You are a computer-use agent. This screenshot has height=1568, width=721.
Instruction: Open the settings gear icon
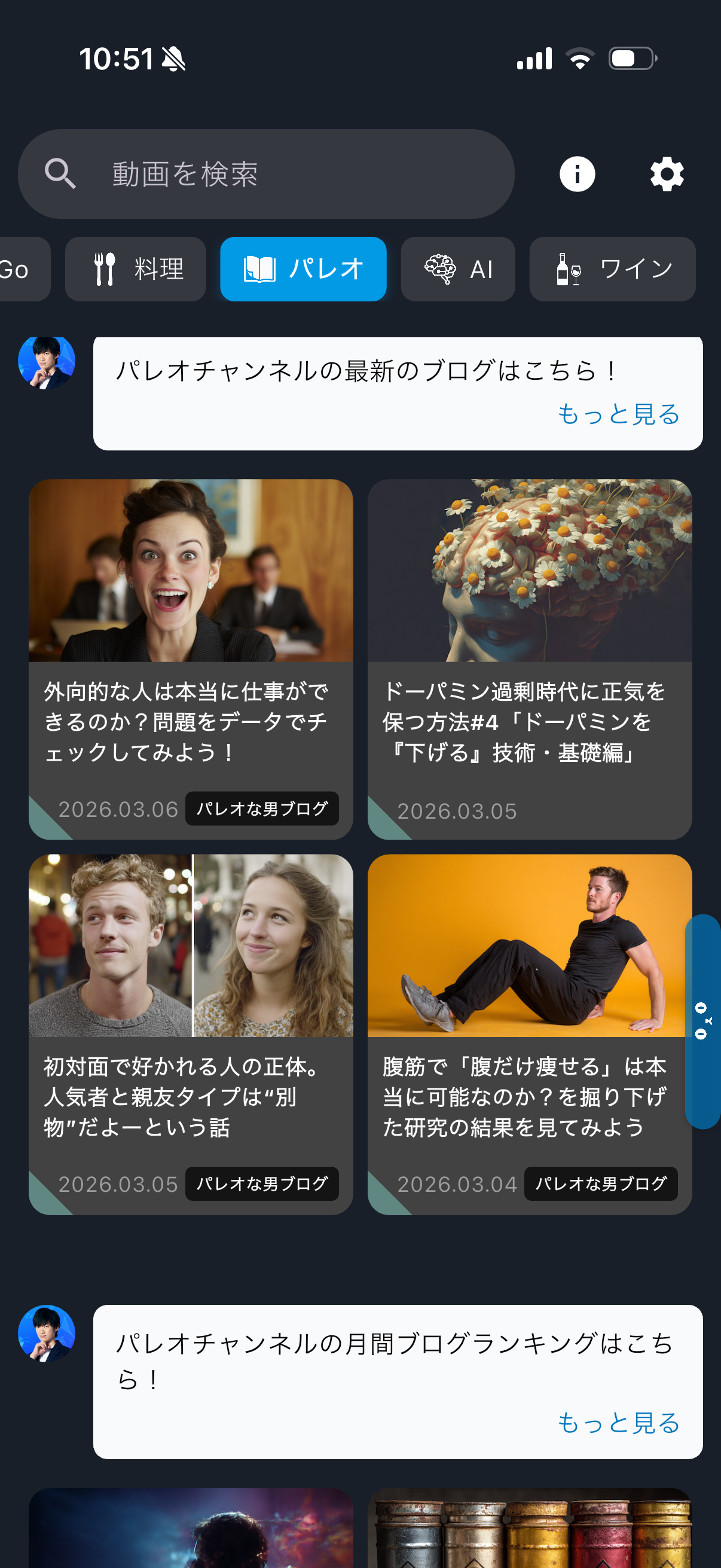[665, 173]
